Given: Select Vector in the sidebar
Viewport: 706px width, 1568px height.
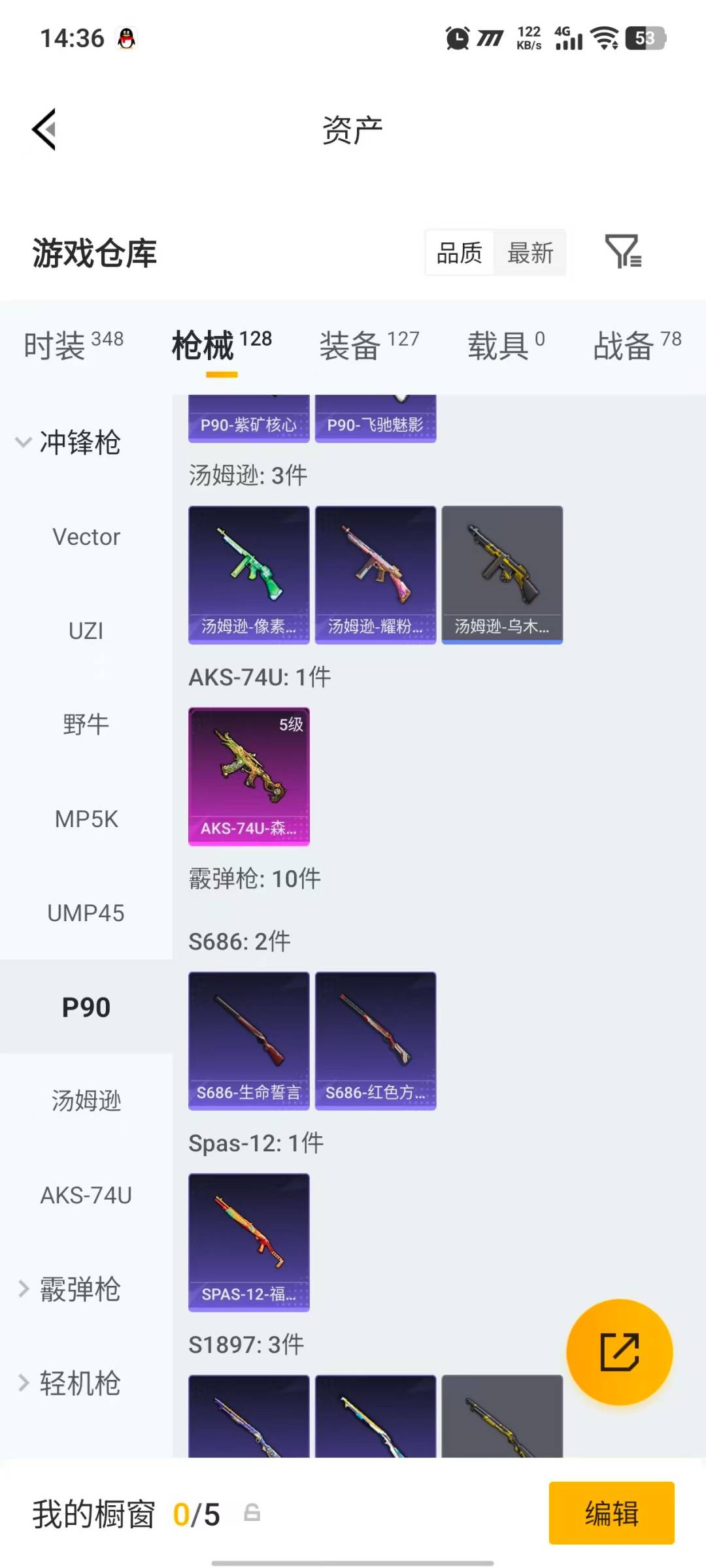Looking at the screenshot, I should [86, 536].
